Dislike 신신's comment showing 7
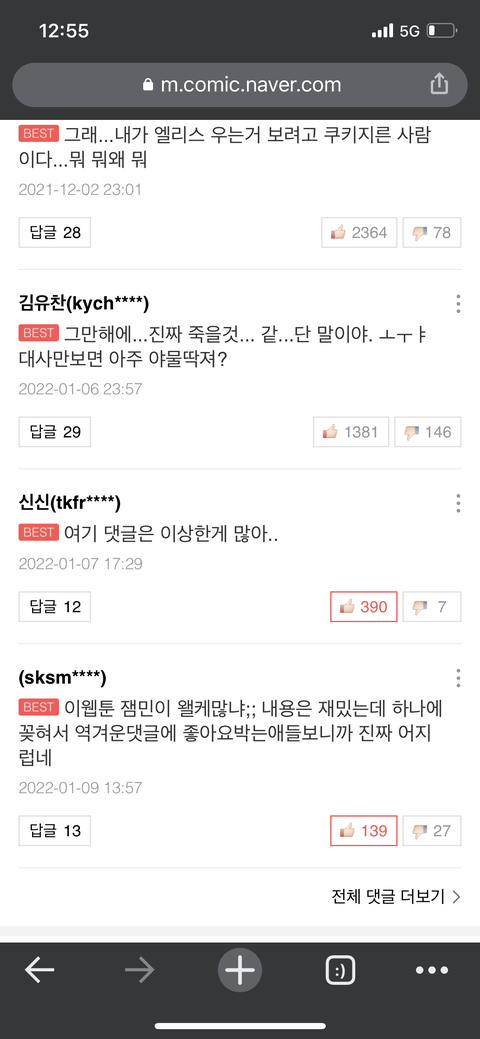Image resolution: width=480 pixels, height=1039 pixels. [432, 606]
